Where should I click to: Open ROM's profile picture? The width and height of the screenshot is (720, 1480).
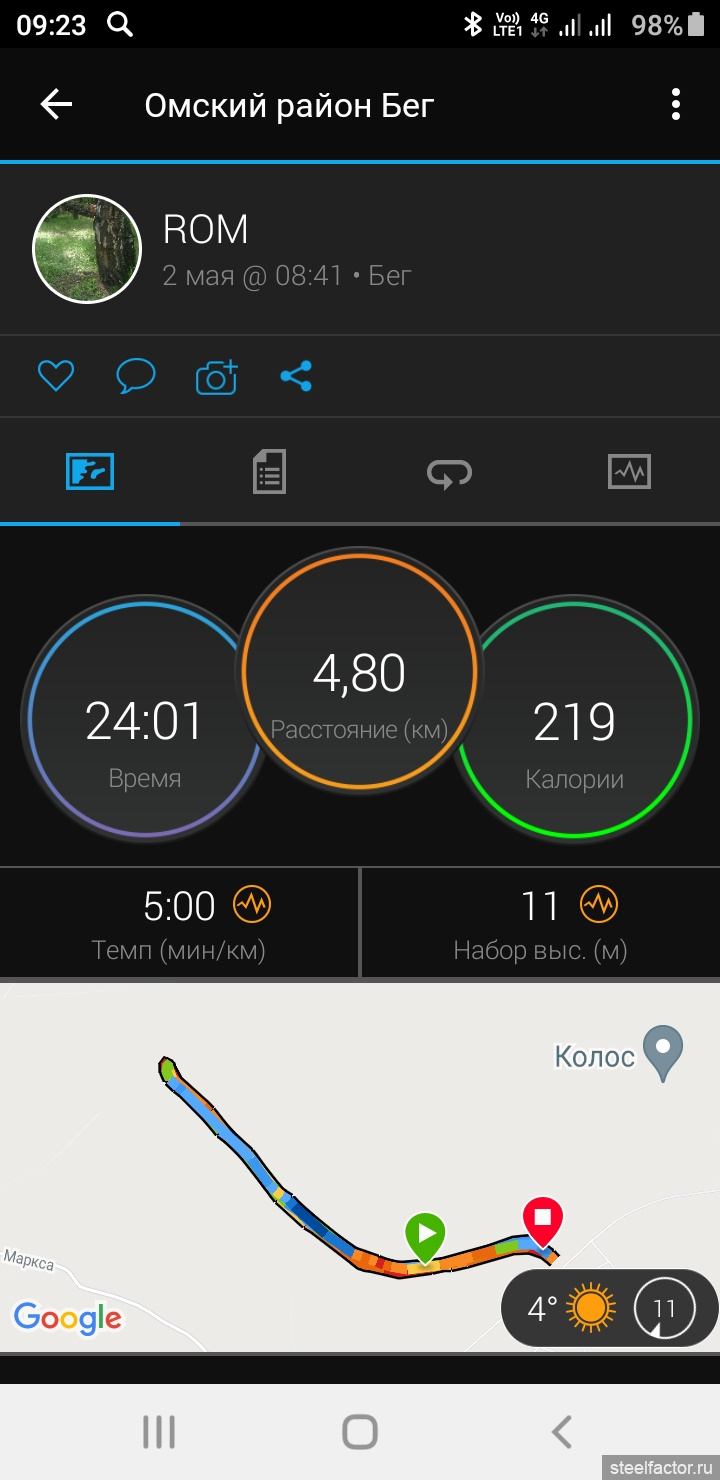tap(88, 249)
